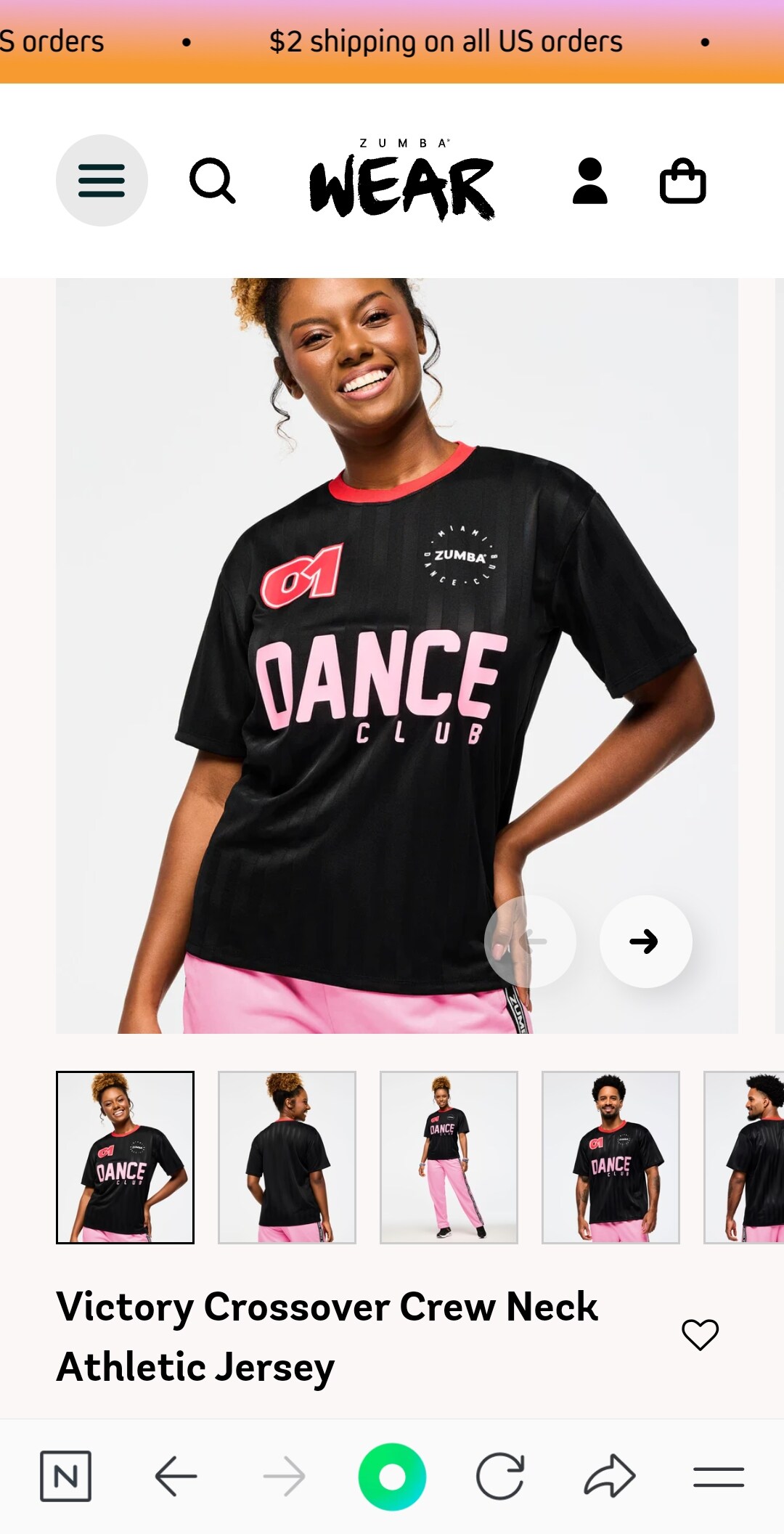Share this page from browser toolbar
This screenshot has width=784, height=1534.
(609, 1476)
